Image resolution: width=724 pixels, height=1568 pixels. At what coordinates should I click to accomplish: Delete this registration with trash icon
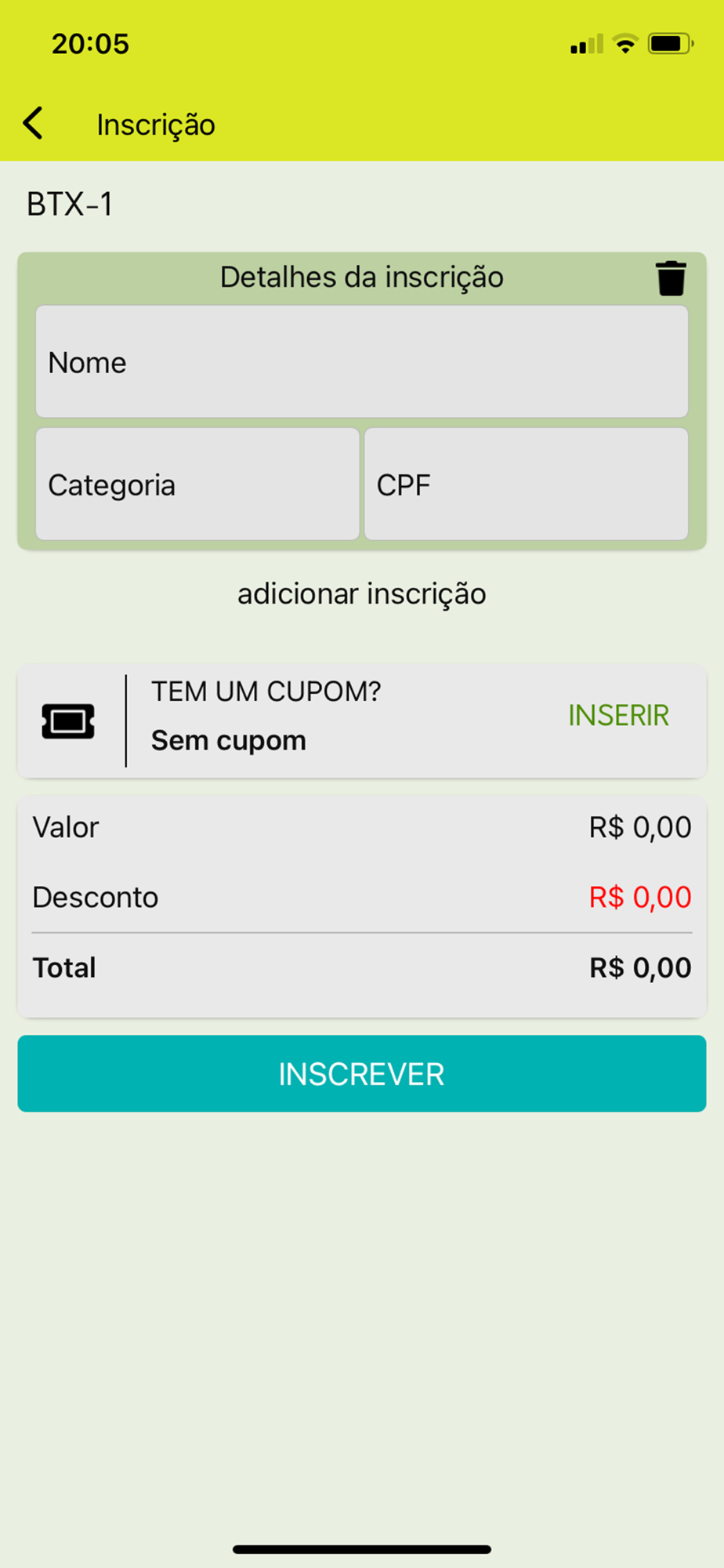[x=671, y=278]
